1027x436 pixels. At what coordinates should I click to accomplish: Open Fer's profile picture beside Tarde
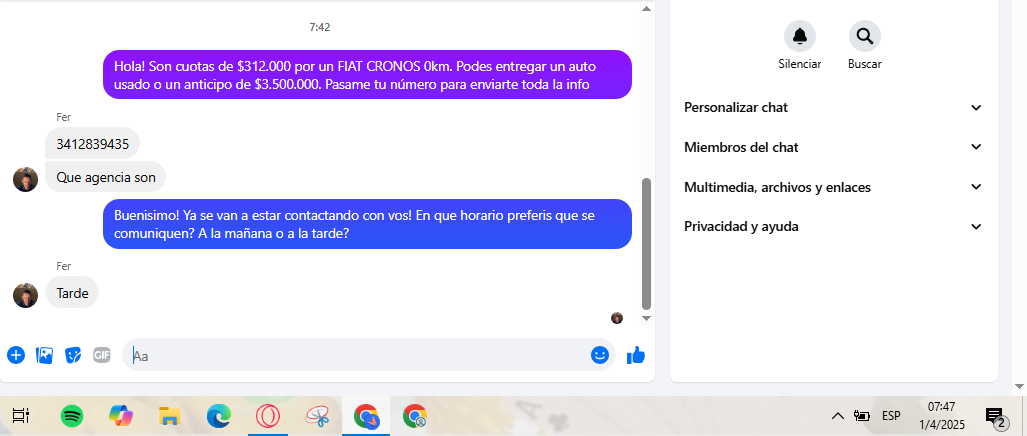pyautogui.click(x=25, y=295)
